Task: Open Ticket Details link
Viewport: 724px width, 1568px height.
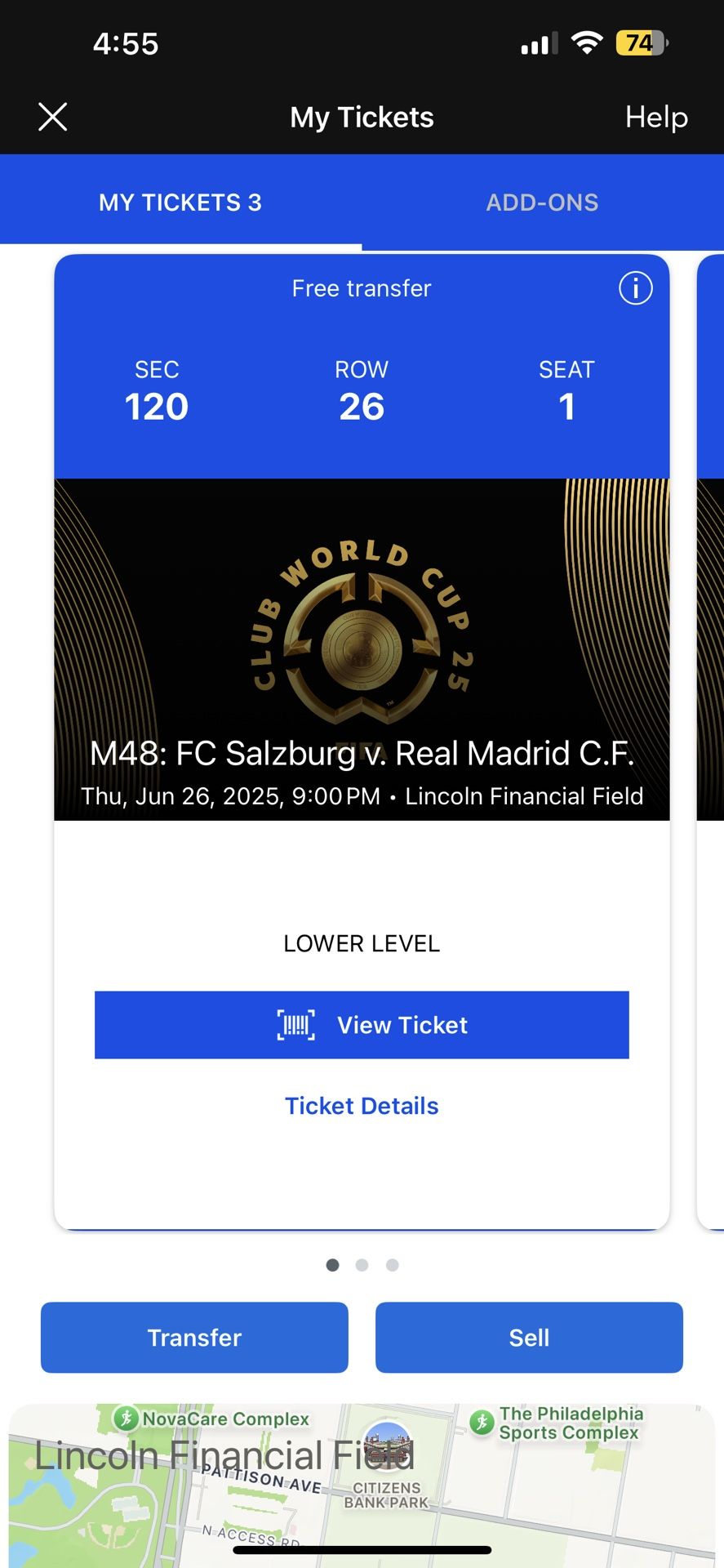Action: click(362, 1106)
